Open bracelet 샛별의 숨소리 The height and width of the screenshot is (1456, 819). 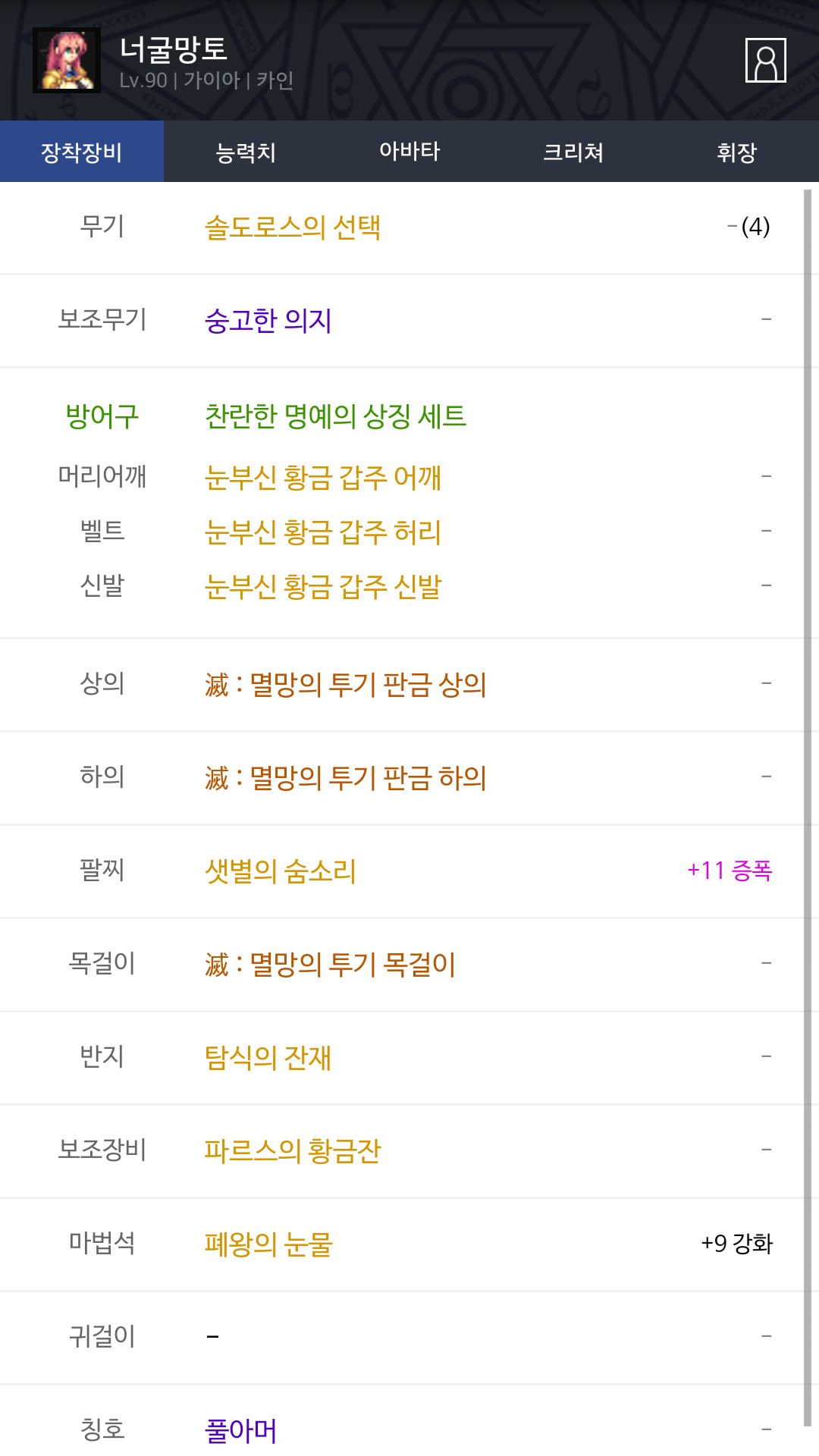[281, 871]
